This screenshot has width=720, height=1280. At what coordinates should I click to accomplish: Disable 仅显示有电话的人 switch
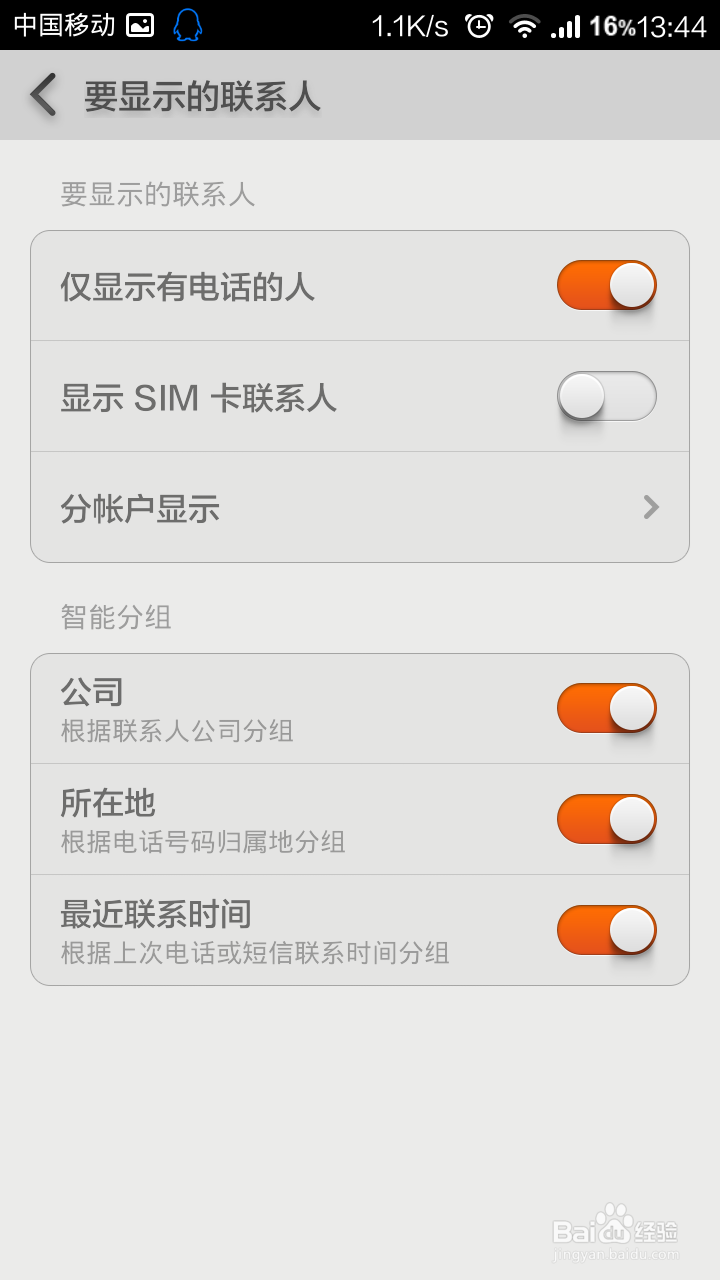click(x=606, y=285)
